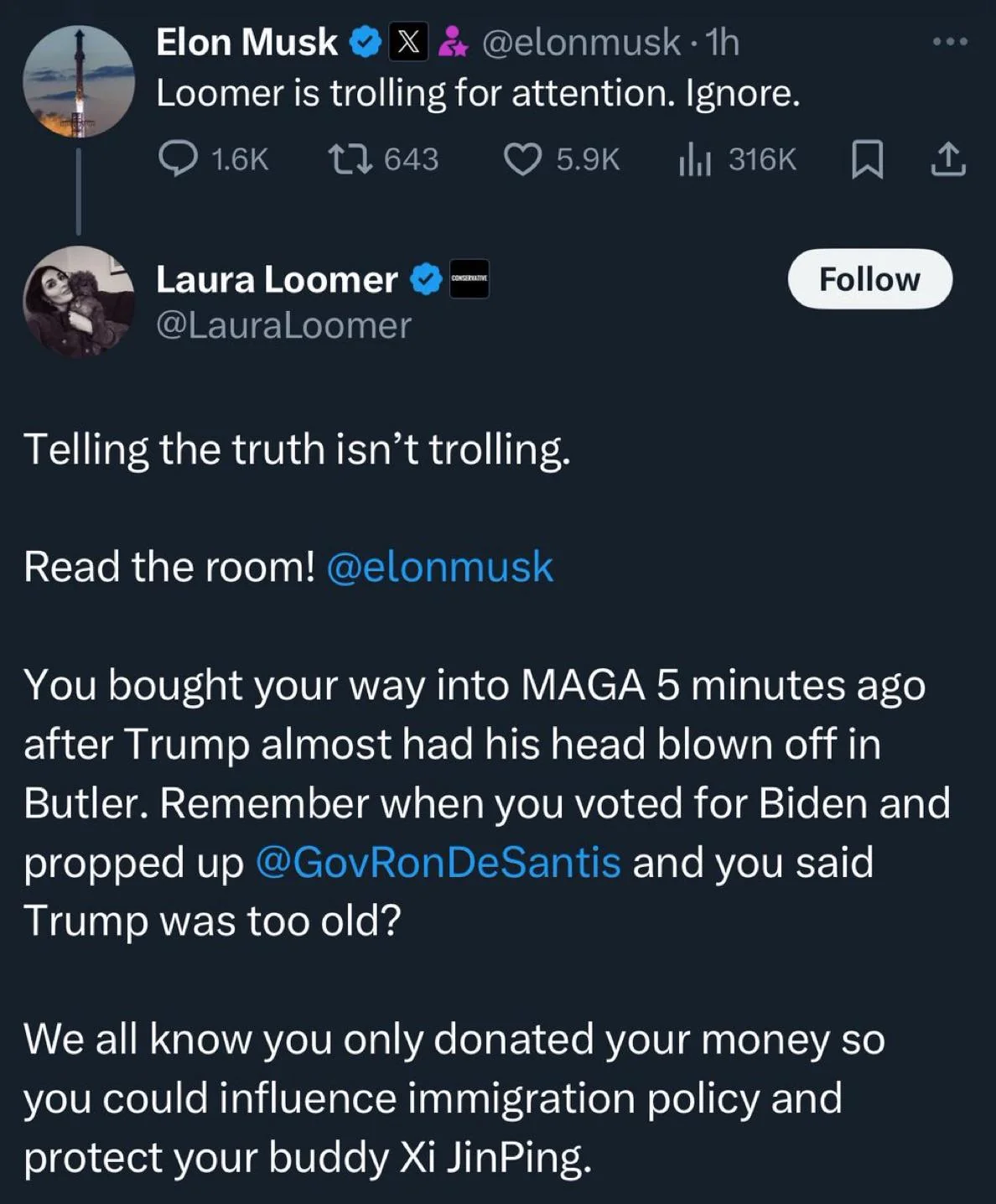
Task: Reply to Elon Musk's post
Action: point(178,159)
